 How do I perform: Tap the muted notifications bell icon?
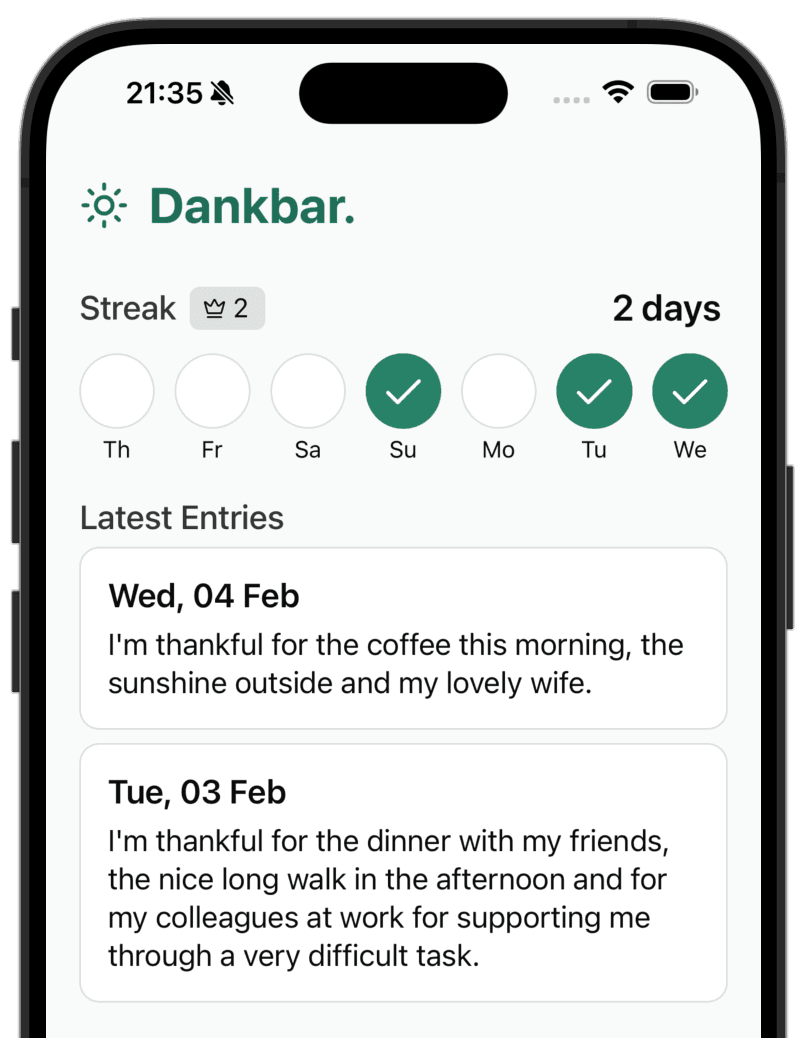click(222, 92)
